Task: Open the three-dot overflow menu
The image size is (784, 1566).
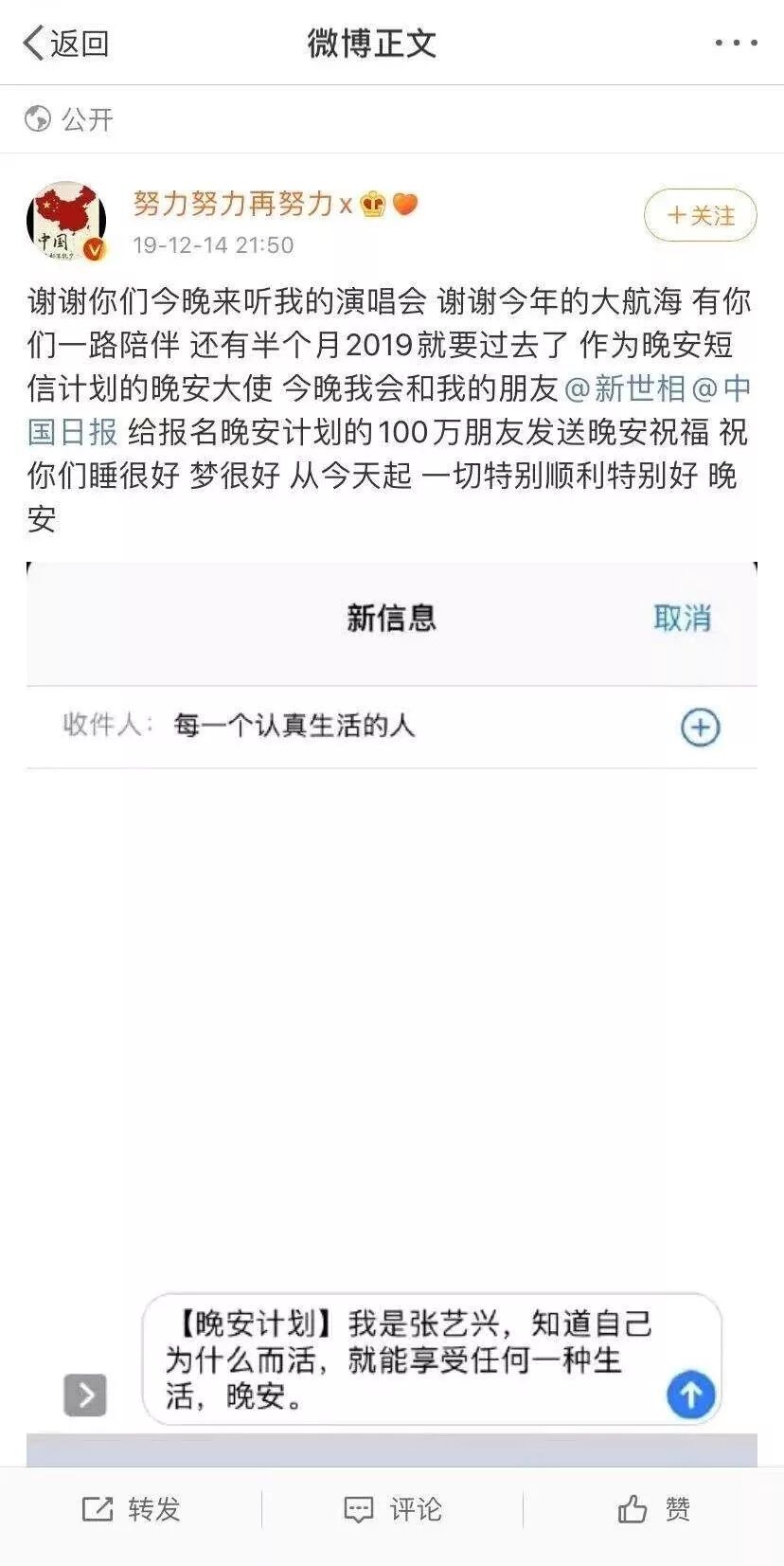Action: [x=735, y=44]
